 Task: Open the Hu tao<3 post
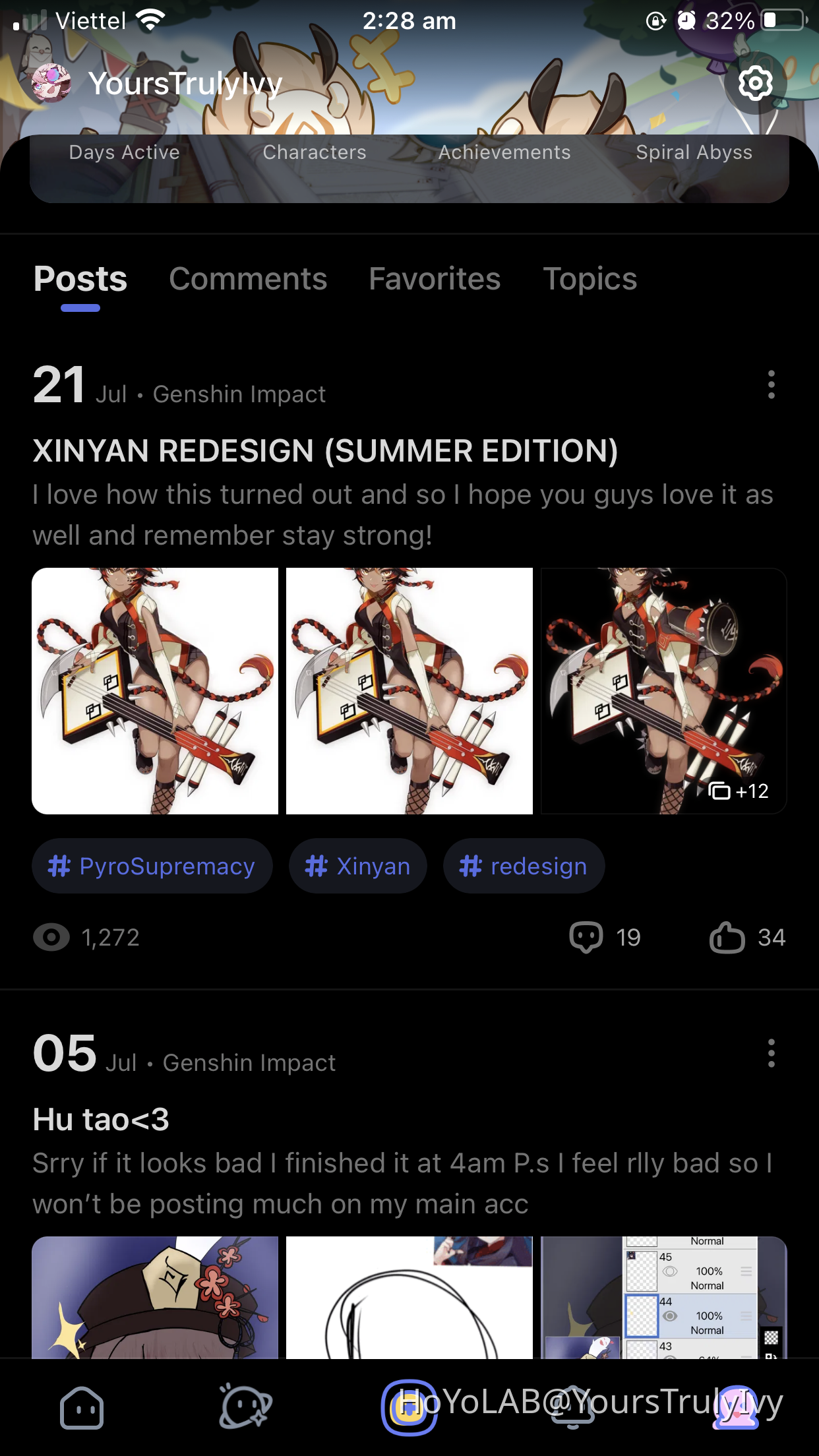pyautogui.click(x=102, y=1120)
